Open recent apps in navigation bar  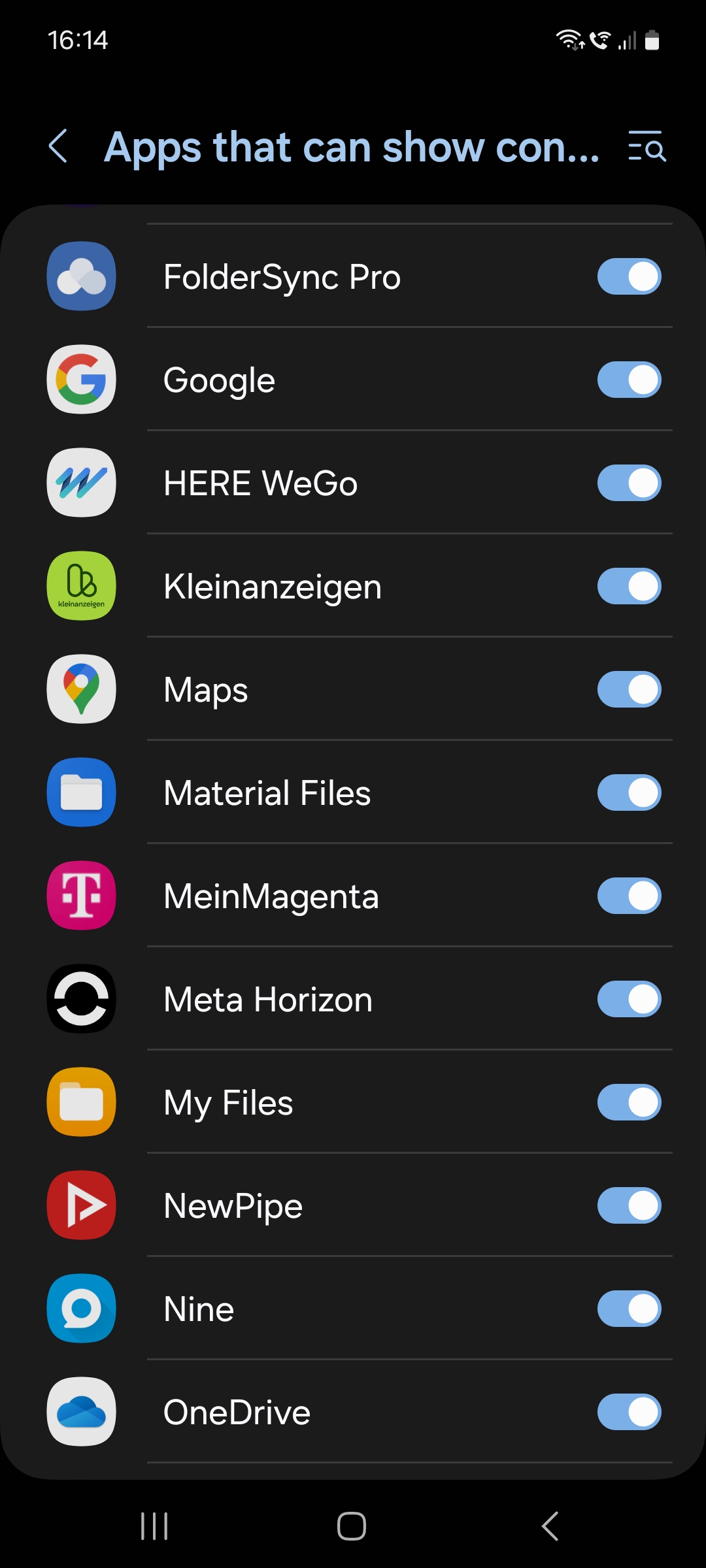point(155,1526)
